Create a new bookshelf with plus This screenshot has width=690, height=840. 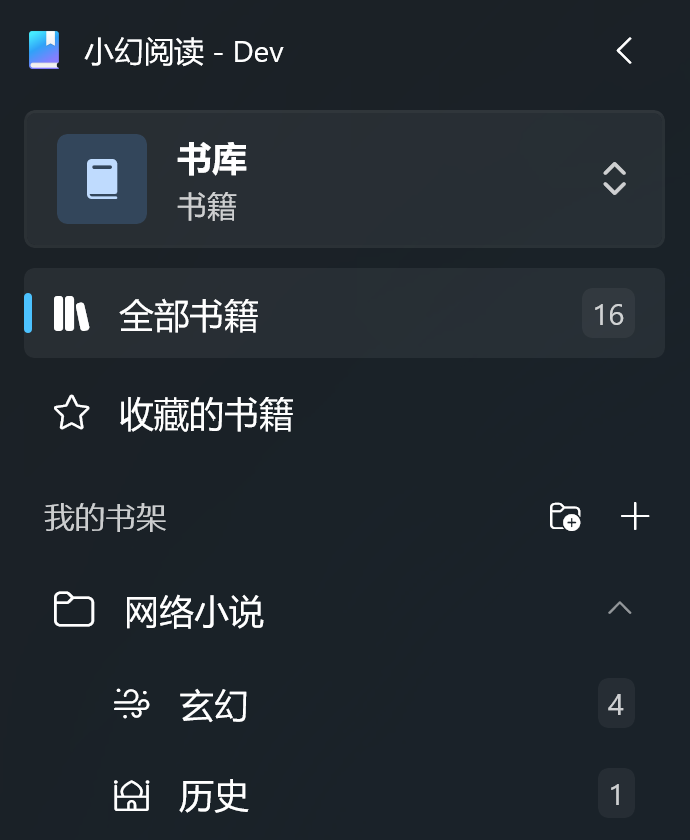tap(635, 517)
